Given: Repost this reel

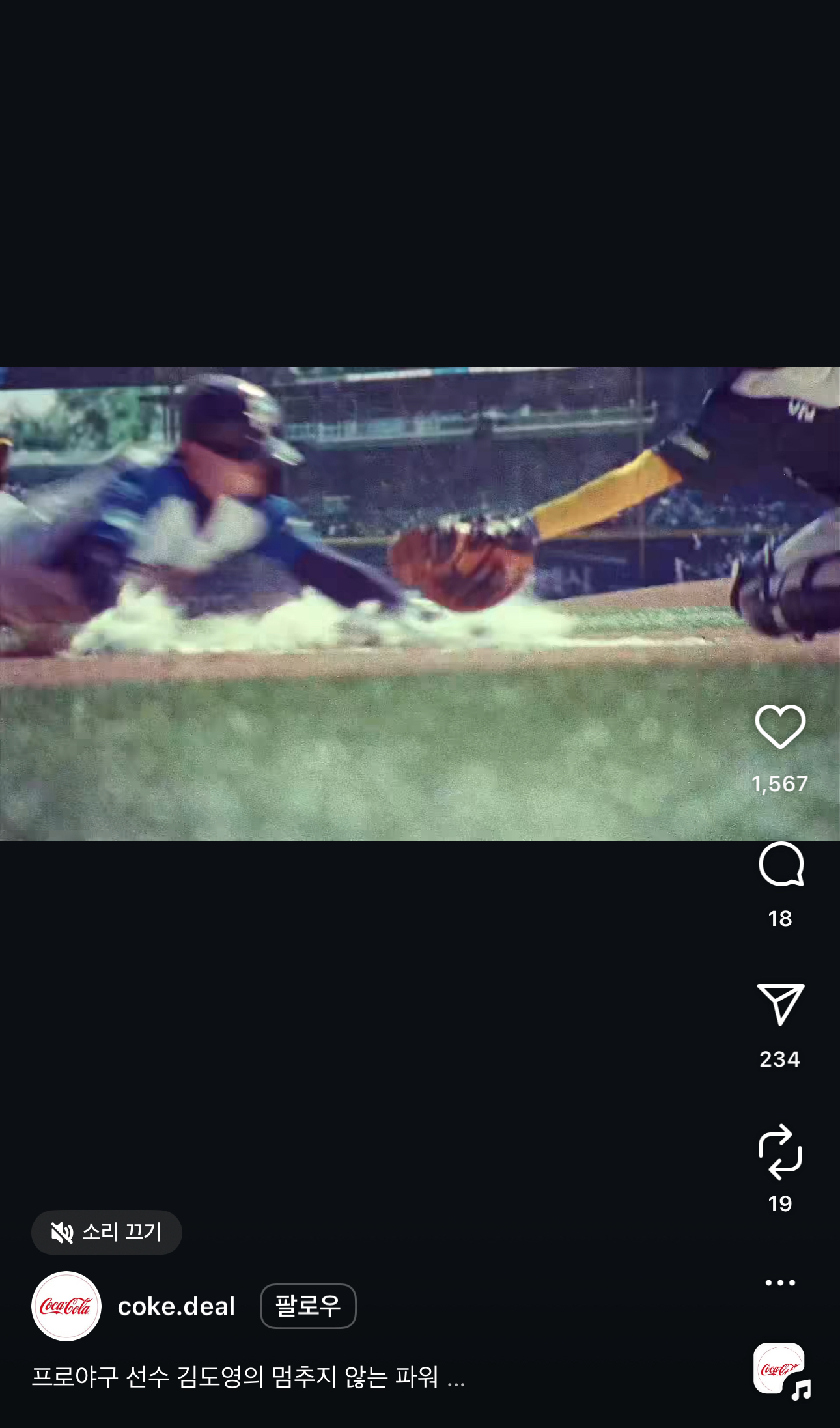Looking at the screenshot, I should click(780, 1151).
